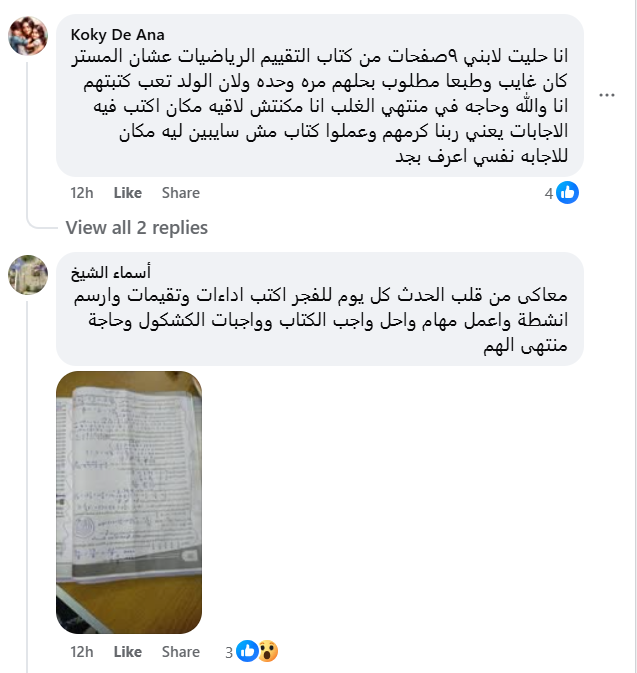
Task: Open the notebook photo in أسماء الشيخ comment
Action: coord(129,502)
